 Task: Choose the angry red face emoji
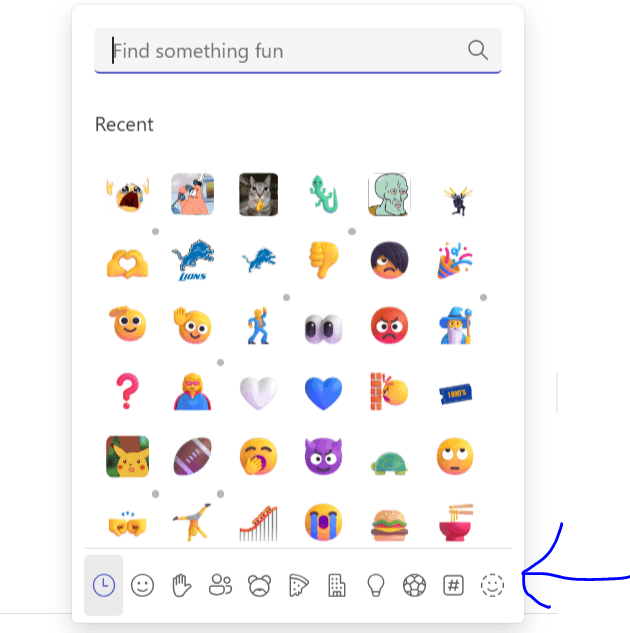coord(389,326)
